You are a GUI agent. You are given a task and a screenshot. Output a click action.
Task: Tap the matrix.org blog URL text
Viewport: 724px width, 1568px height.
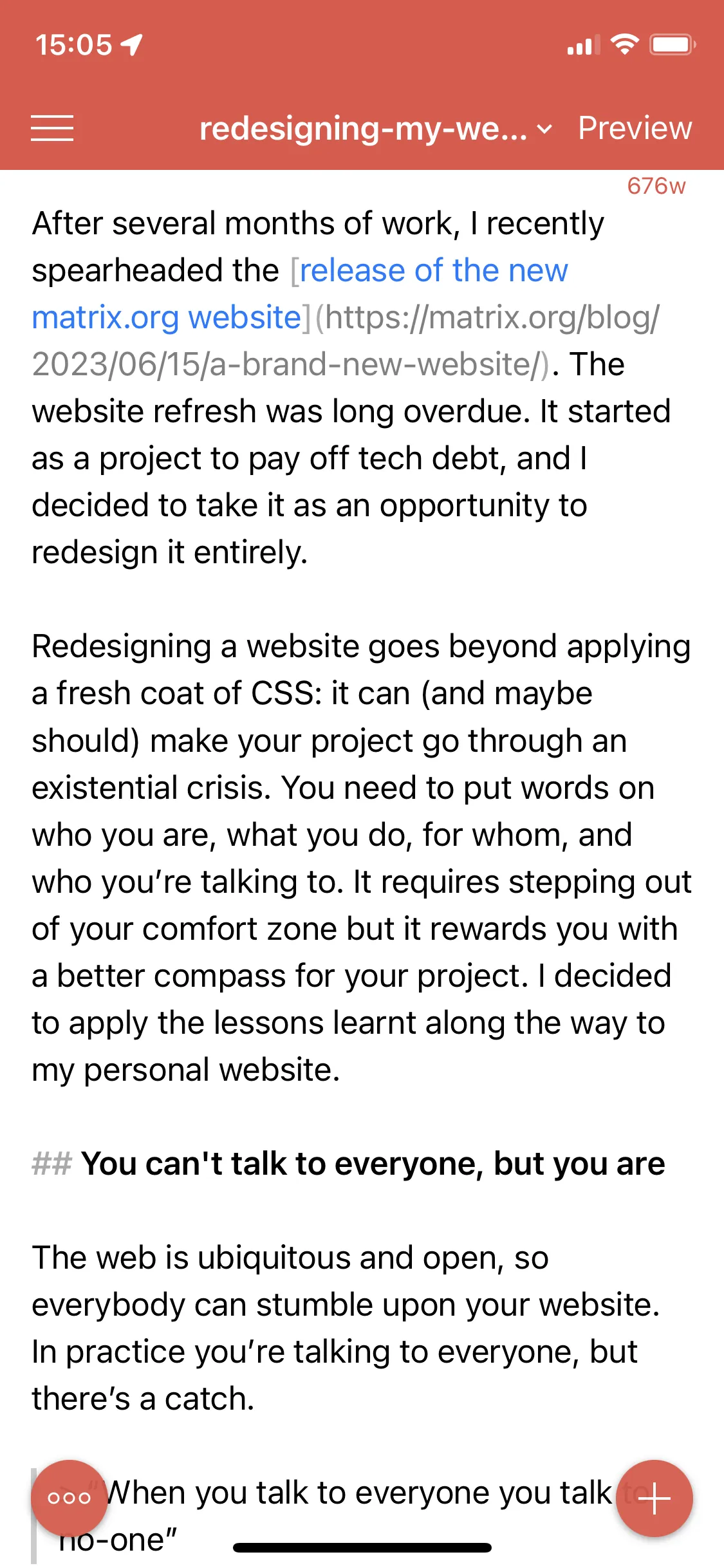[x=489, y=319]
